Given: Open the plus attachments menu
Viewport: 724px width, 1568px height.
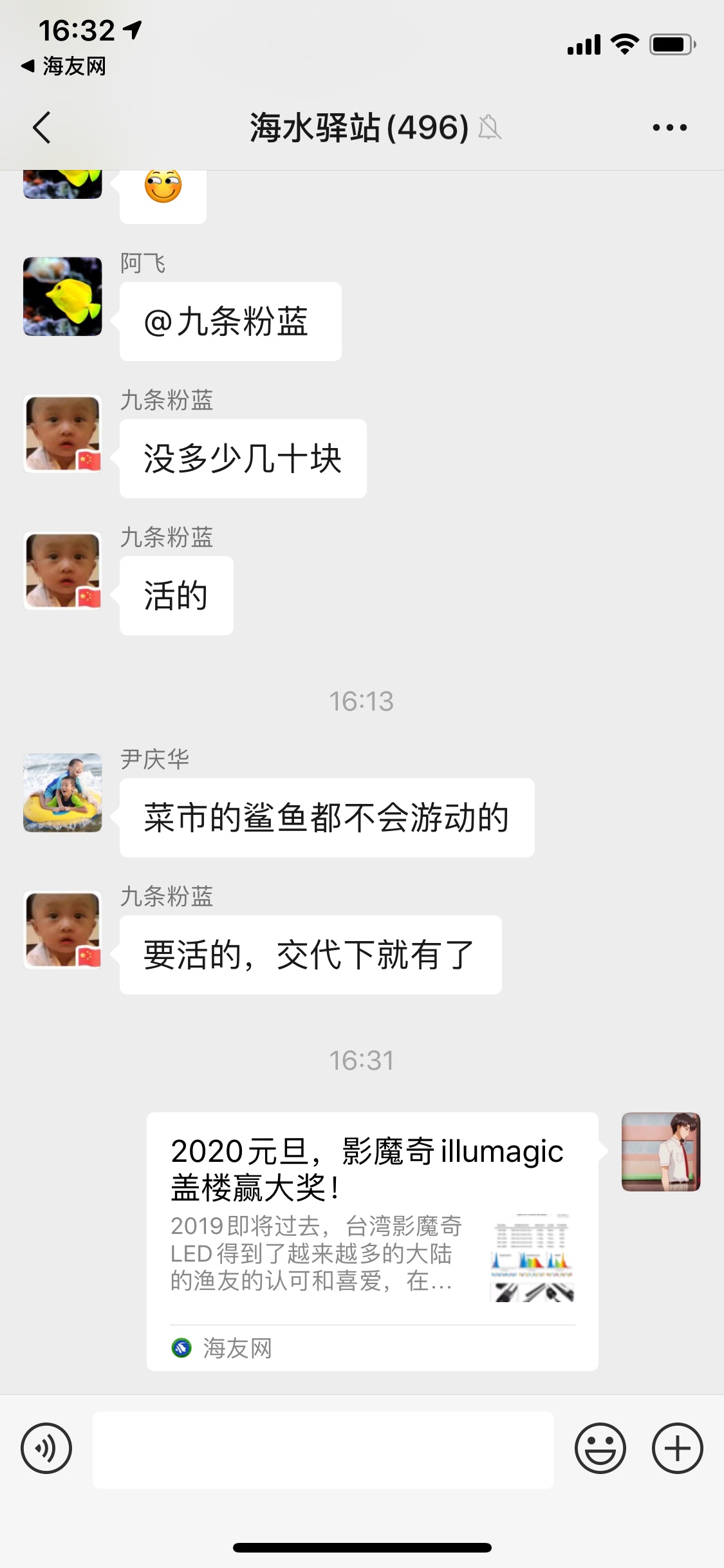Looking at the screenshot, I should tap(677, 1448).
